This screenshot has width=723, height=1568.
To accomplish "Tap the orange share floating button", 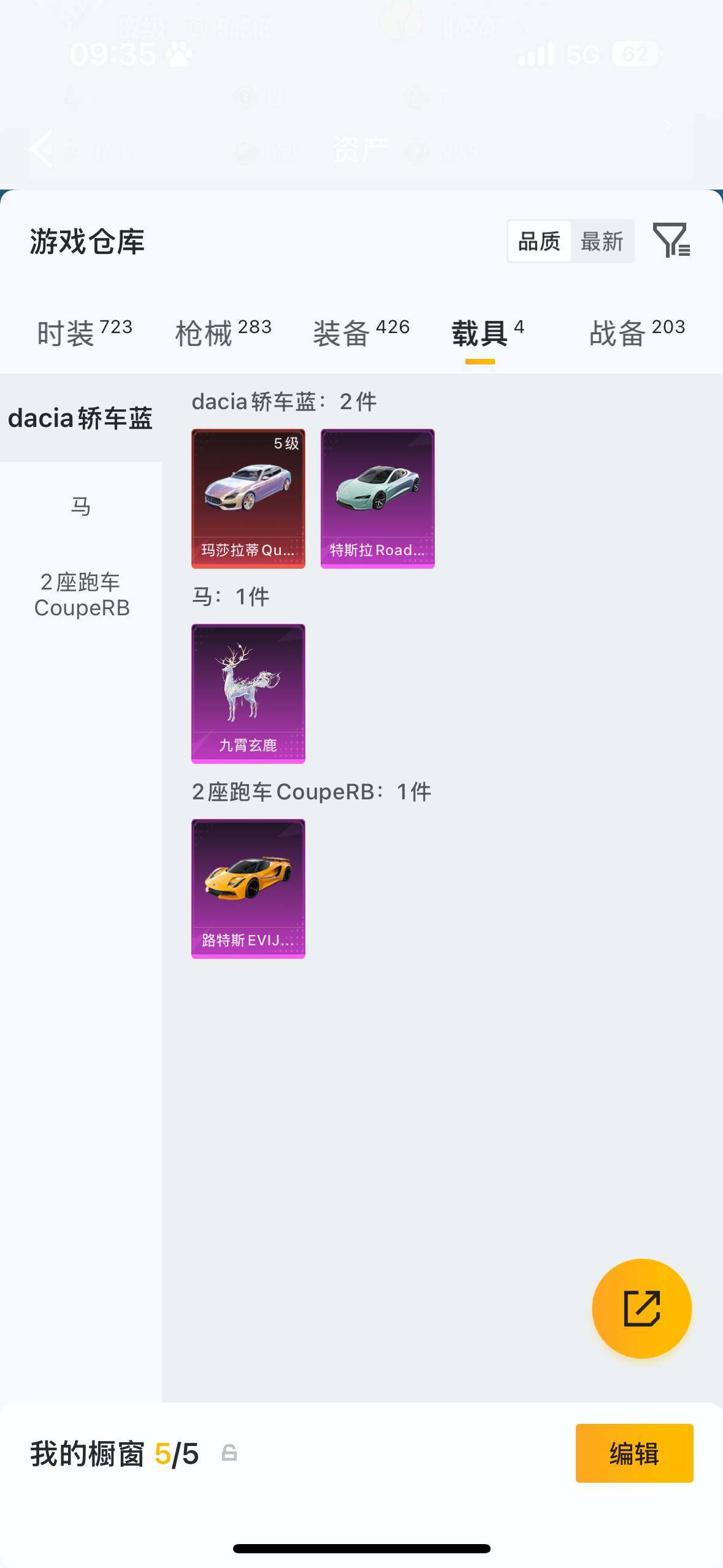I will pyautogui.click(x=641, y=1308).
